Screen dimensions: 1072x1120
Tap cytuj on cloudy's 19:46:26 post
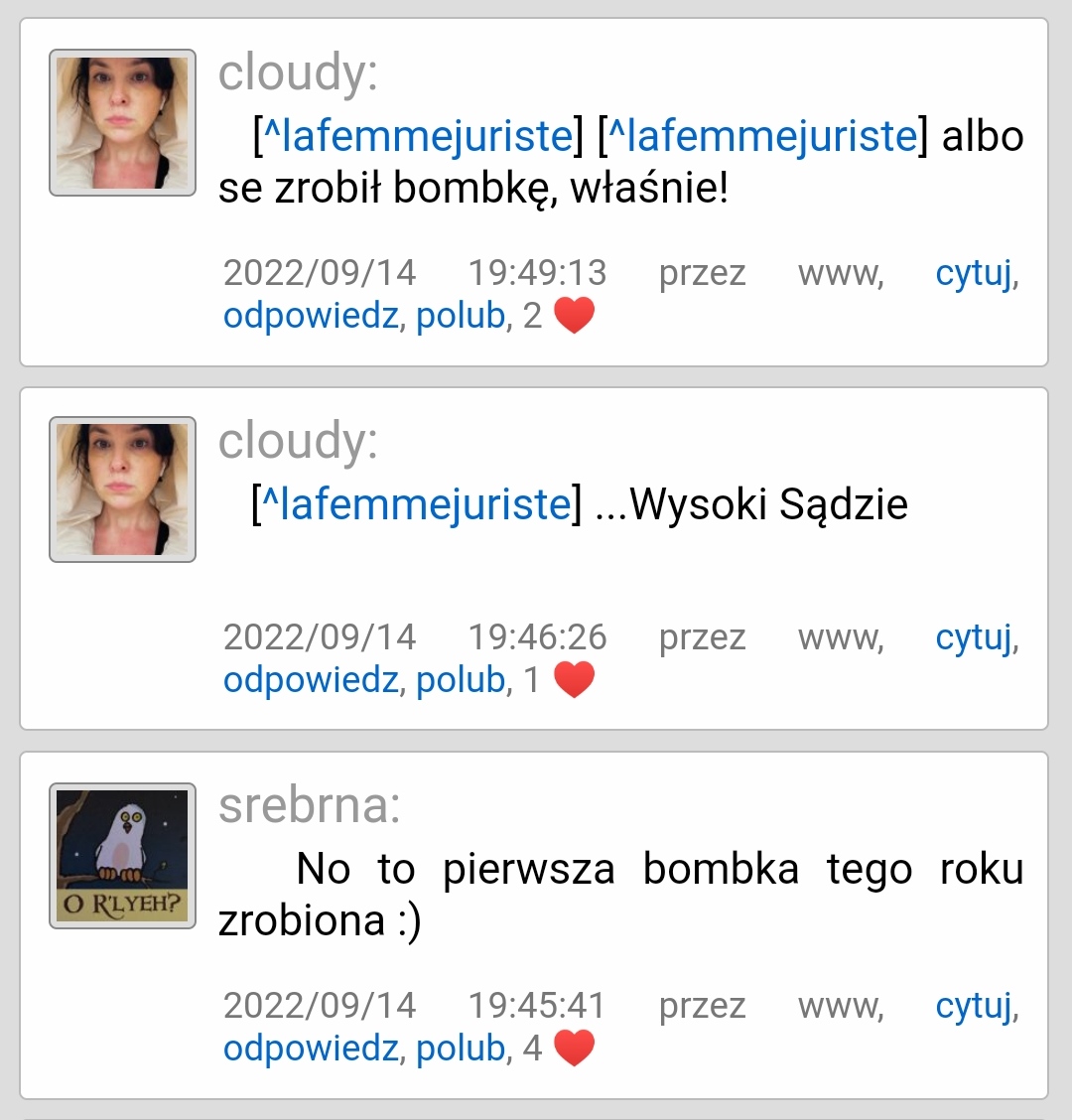[x=975, y=637]
